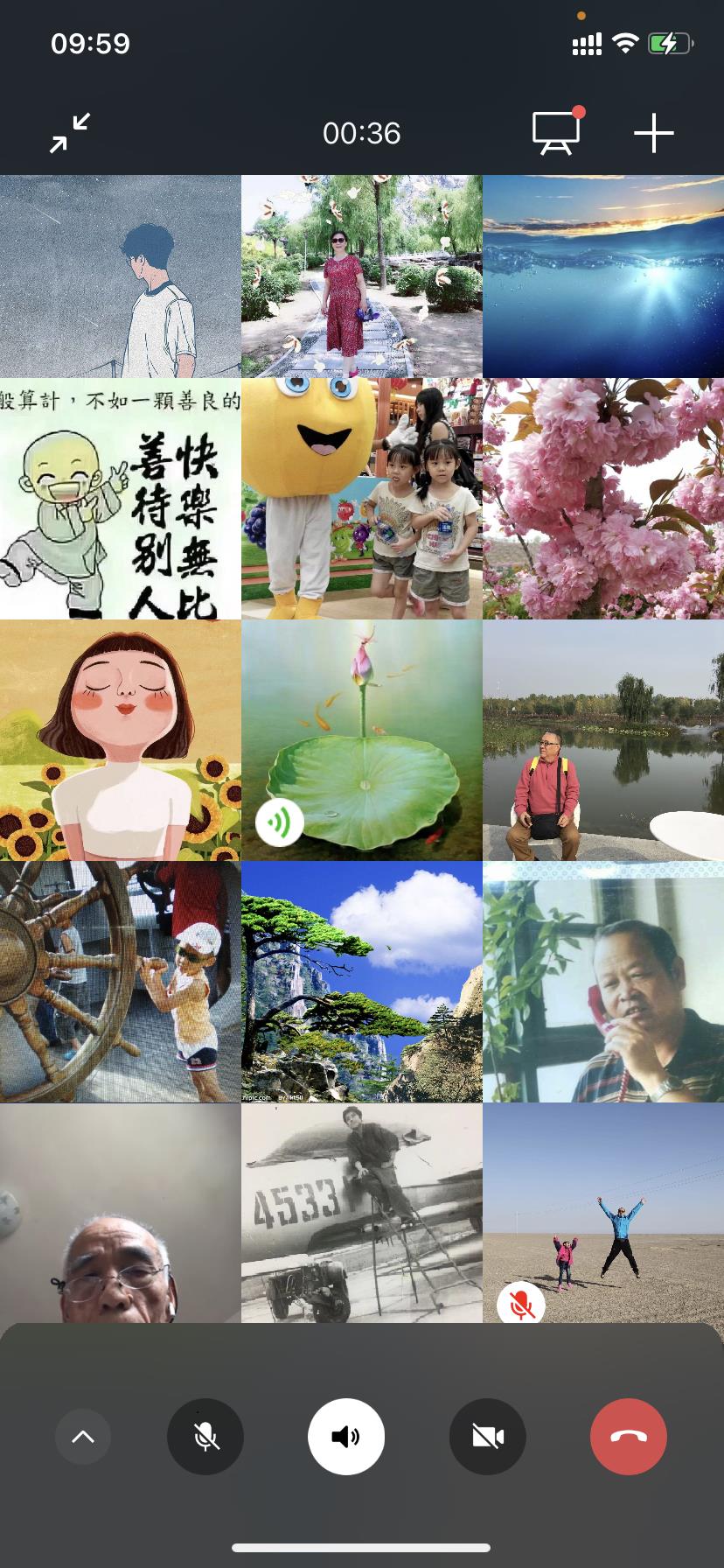724x1568 pixels.
Task: Select the ship wheel participant tile
Action: point(121,982)
